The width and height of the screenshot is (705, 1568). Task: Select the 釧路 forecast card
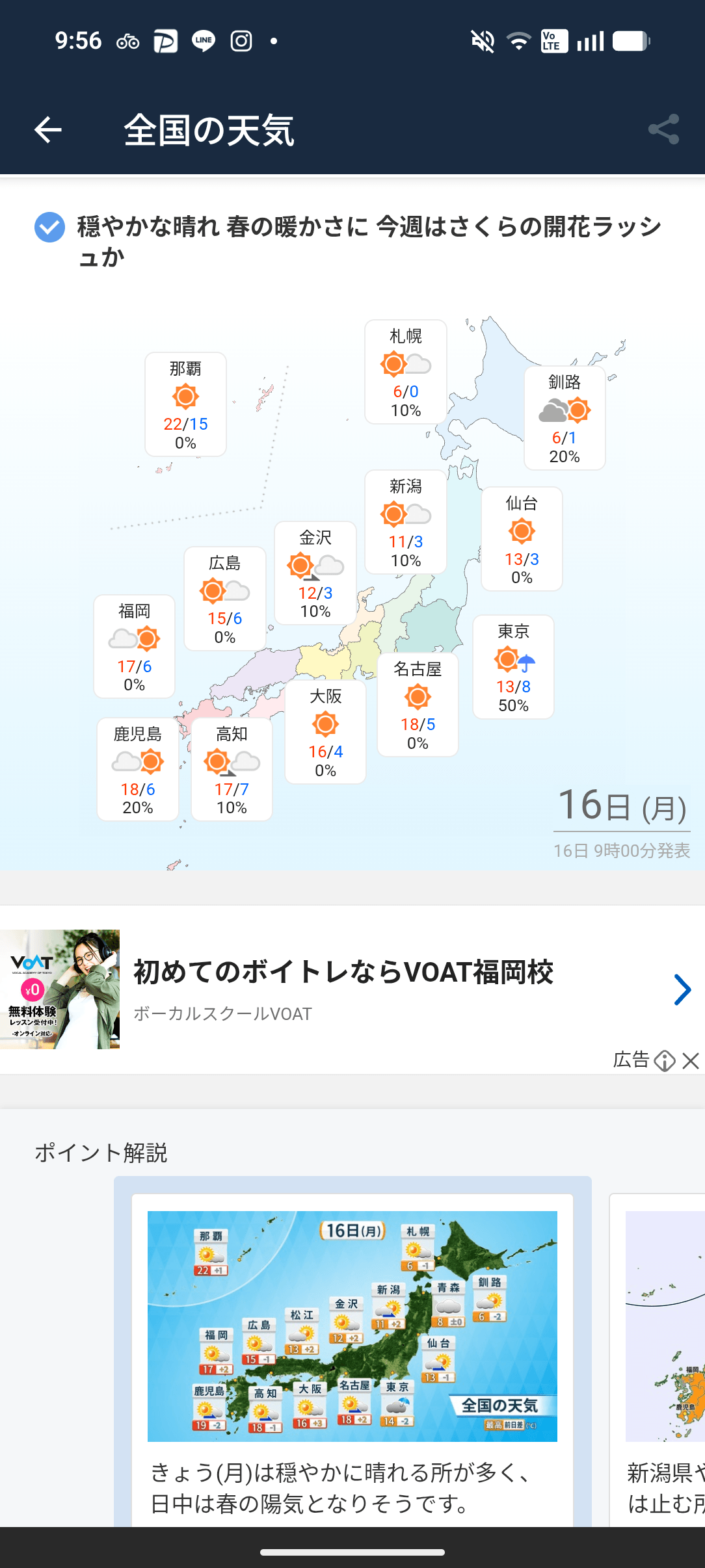pyautogui.click(x=565, y=418)
